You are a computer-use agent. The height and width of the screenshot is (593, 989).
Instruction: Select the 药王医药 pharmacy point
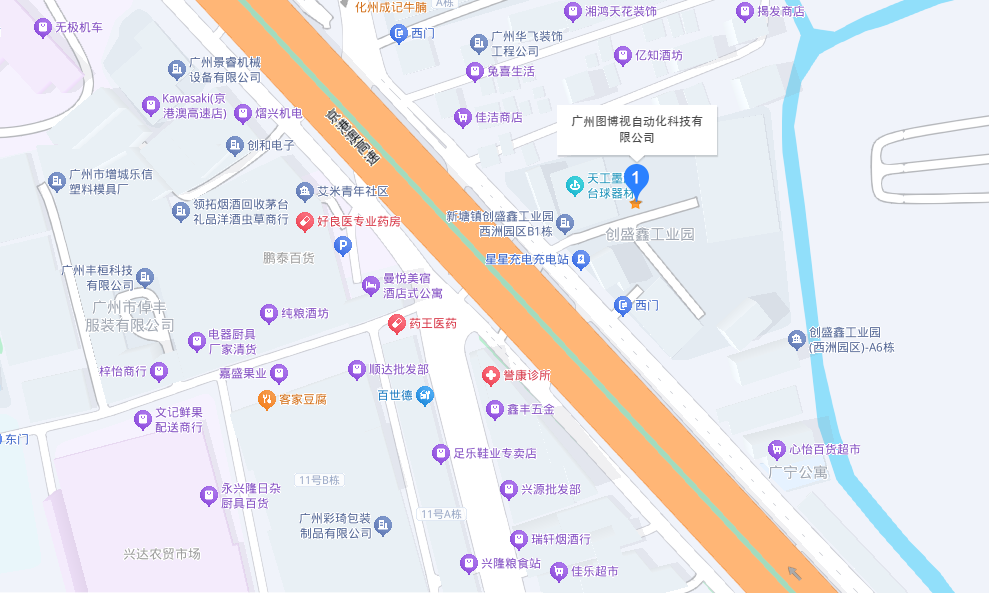tap(397, 324)
